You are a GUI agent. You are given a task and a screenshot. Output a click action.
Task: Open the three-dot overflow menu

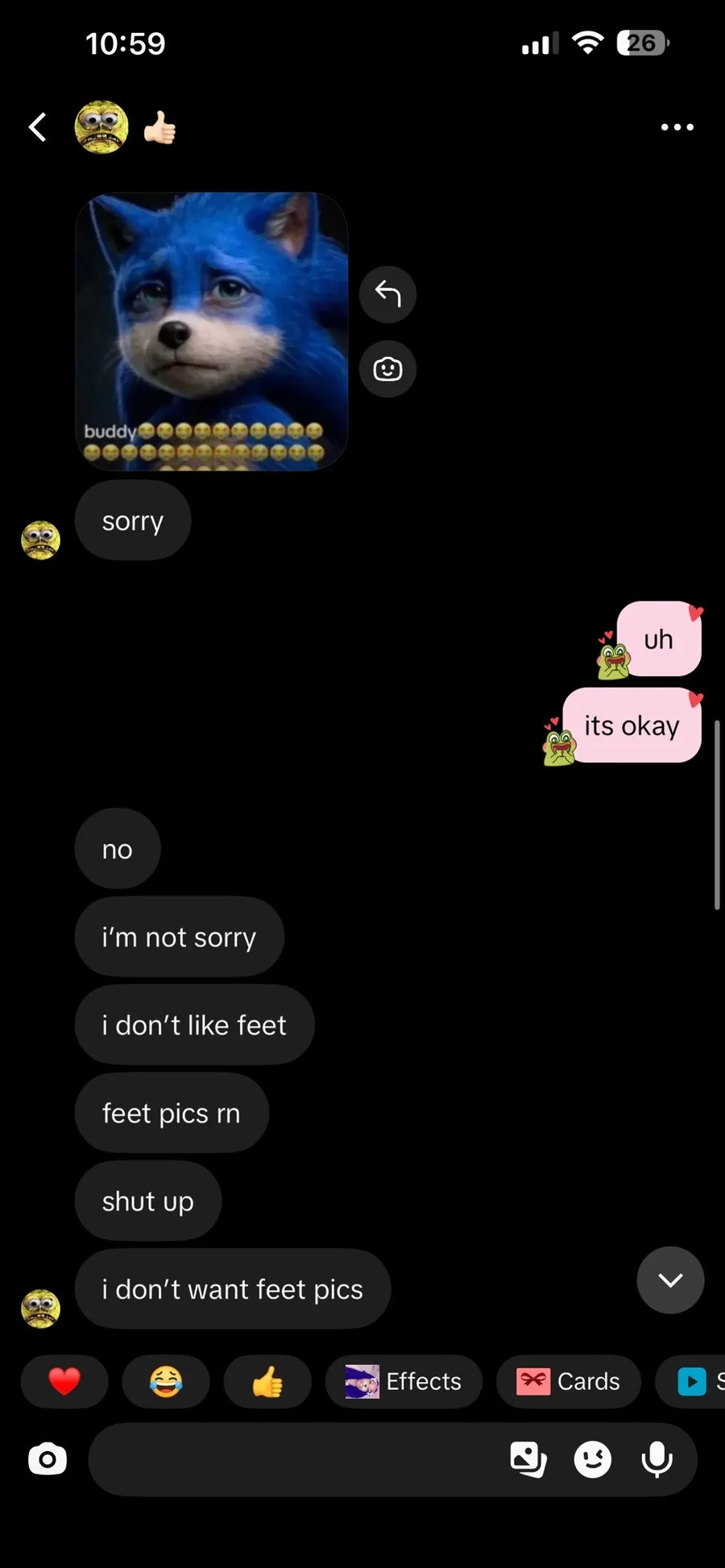point(677,127)
